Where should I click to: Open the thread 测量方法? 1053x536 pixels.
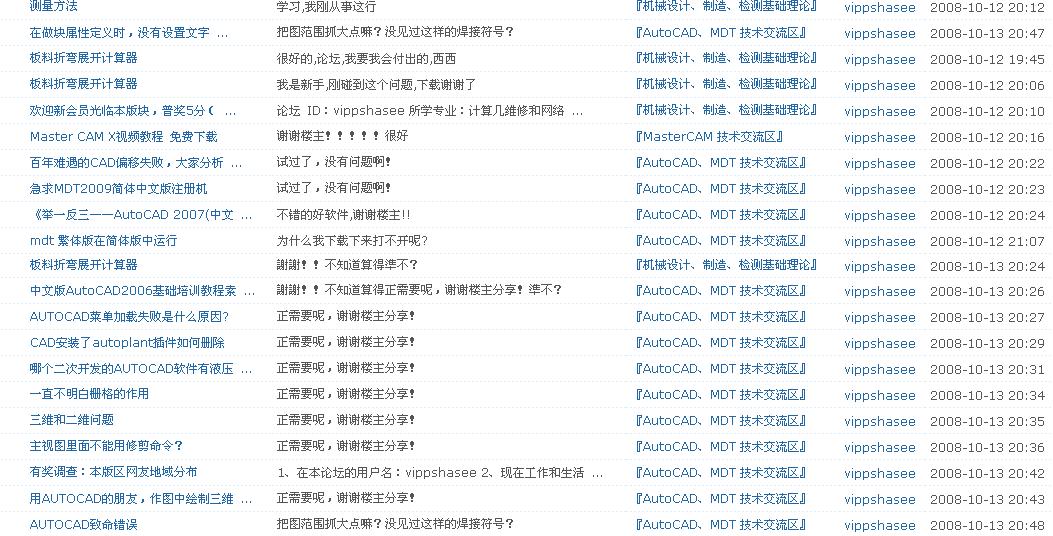click(x=54, y=6)
